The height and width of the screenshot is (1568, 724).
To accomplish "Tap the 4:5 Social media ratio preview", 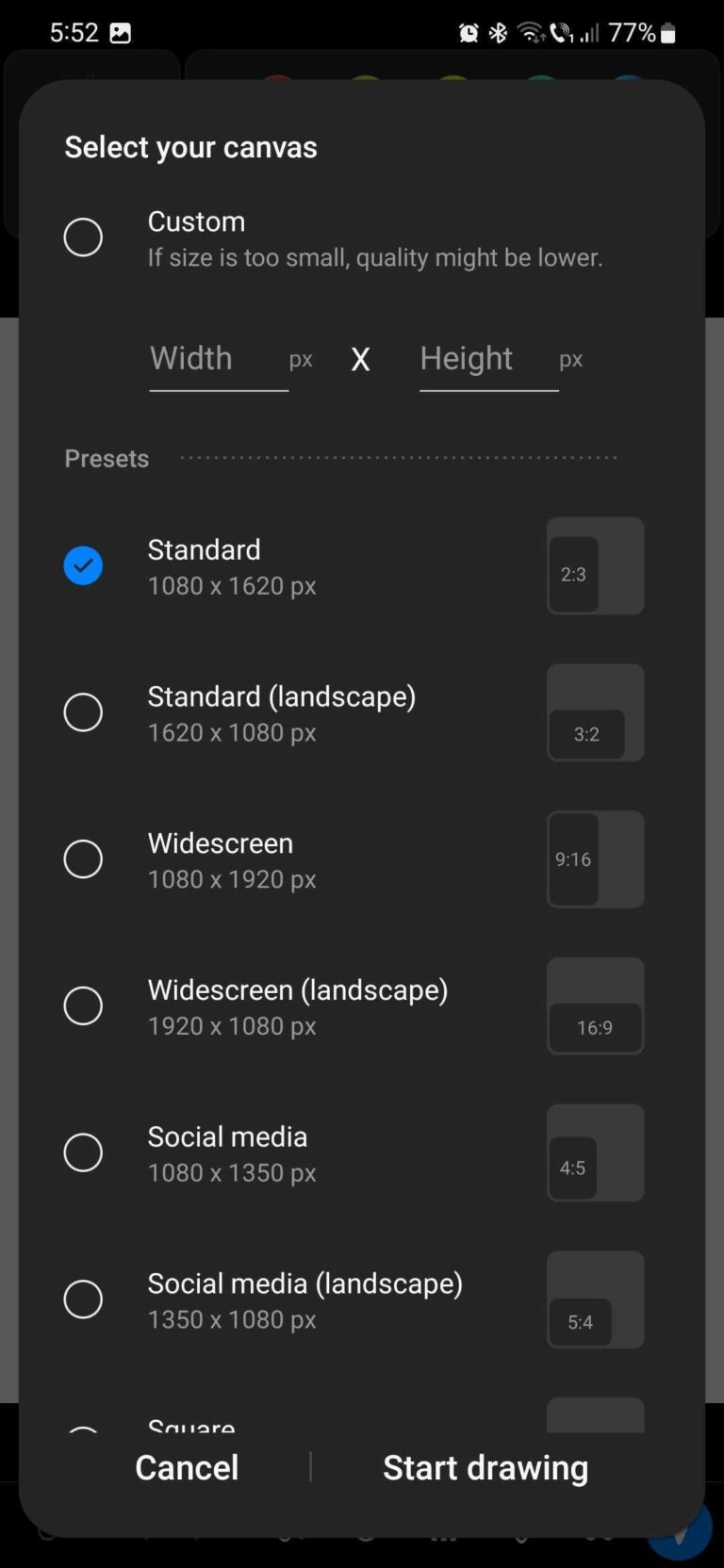I will pyautogui.click(x=595, y=1152).
